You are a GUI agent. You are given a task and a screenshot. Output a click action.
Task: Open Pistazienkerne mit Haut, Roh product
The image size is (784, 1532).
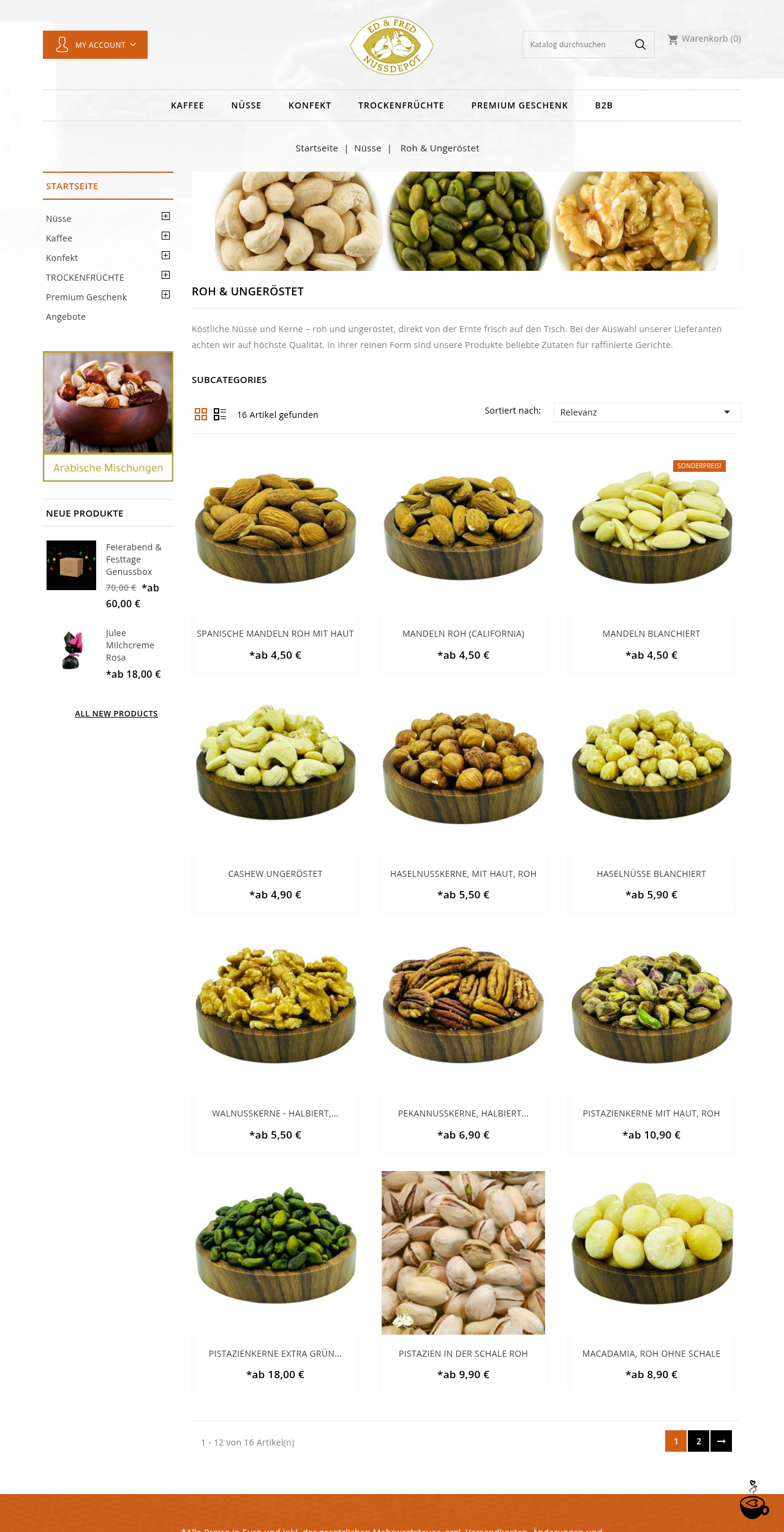651,1113
